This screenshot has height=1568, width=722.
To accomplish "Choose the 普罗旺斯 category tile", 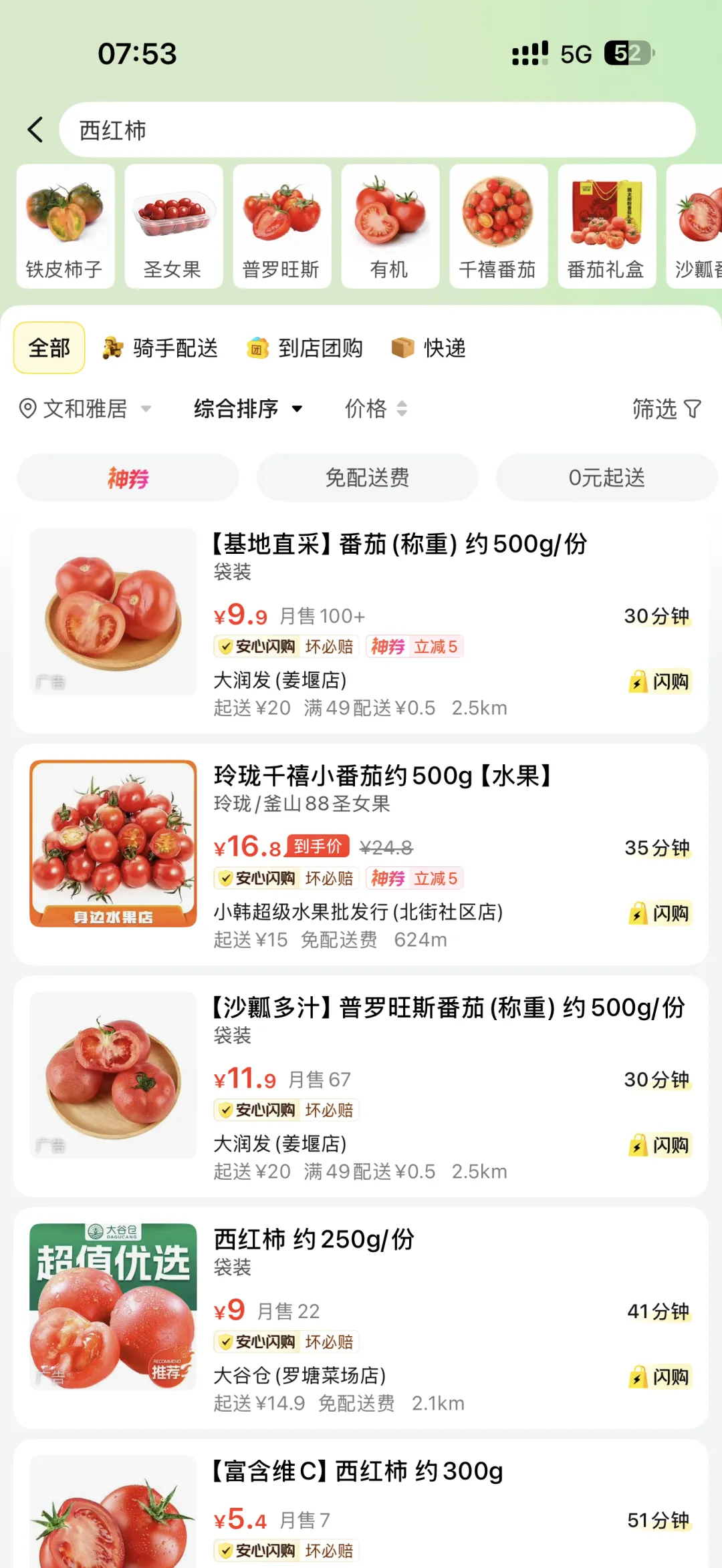I will [282, 226].
